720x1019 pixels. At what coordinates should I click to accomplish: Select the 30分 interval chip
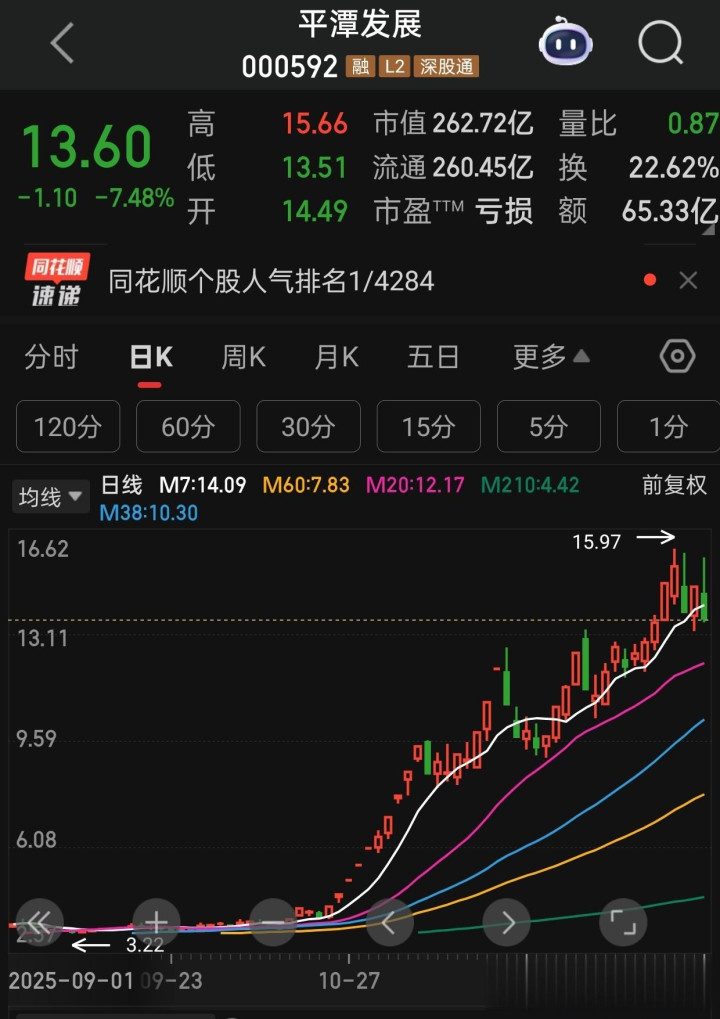(x=308, y=427)
